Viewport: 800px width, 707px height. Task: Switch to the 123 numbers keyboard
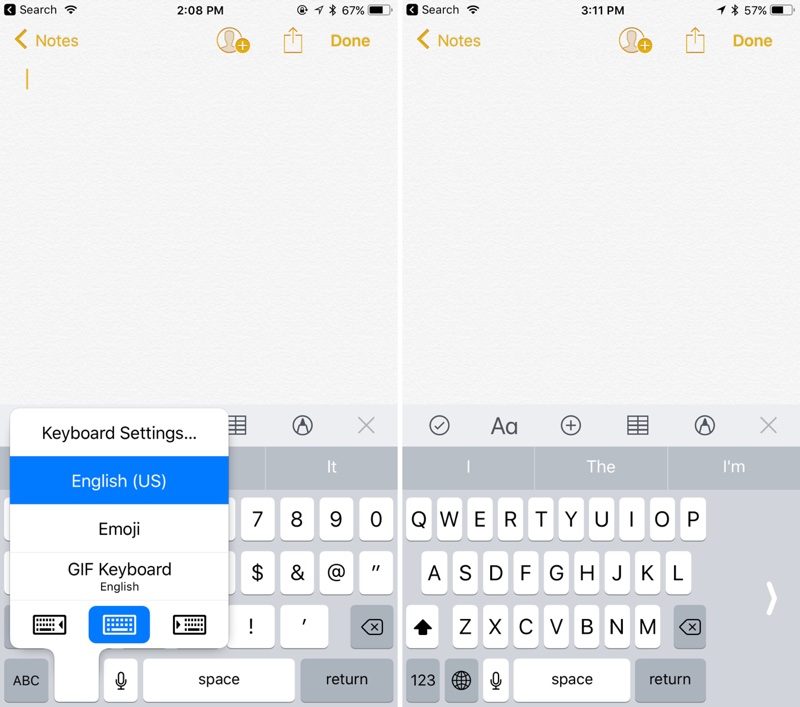(x=423, y=680)
